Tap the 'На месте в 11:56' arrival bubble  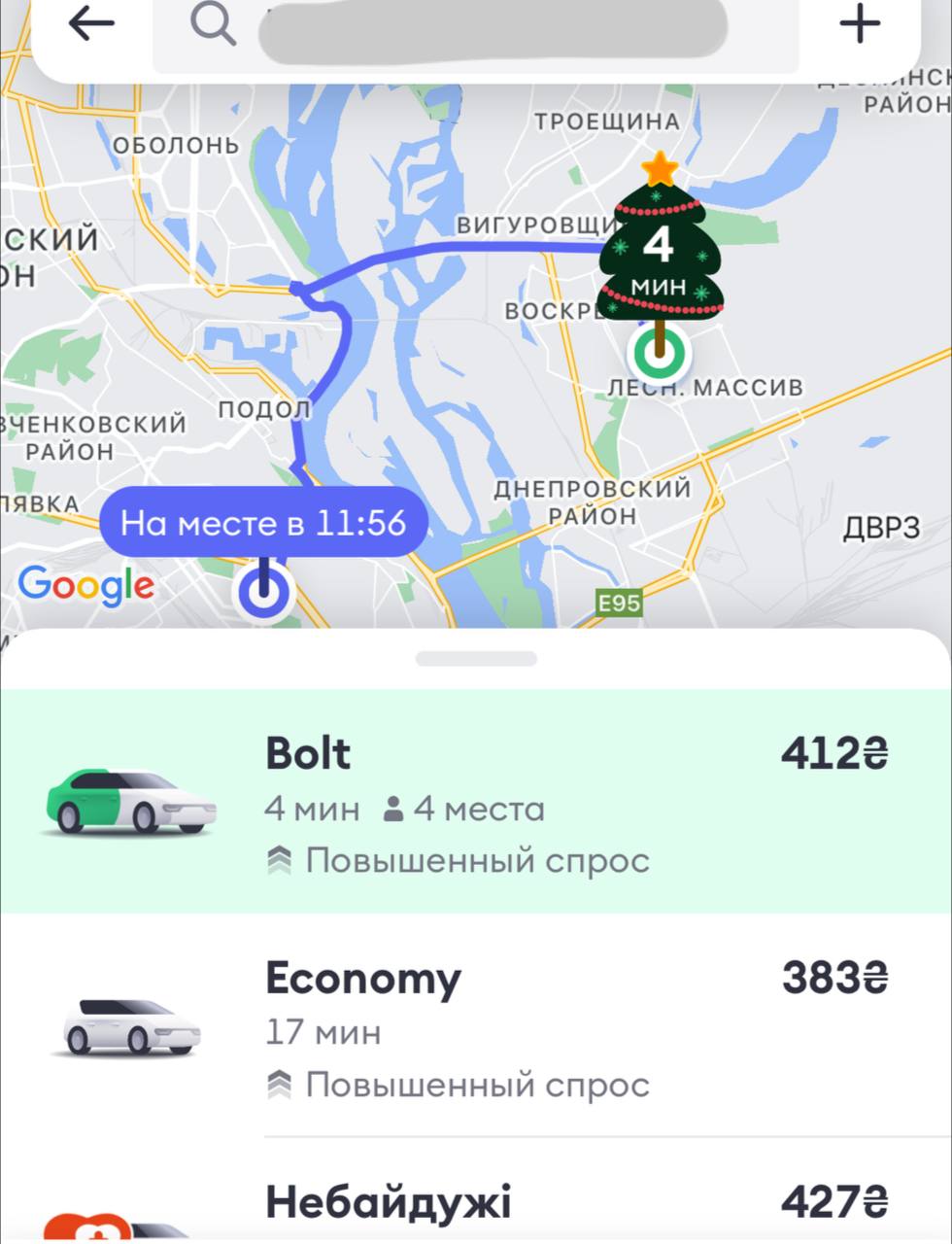[x=263, y=523]
